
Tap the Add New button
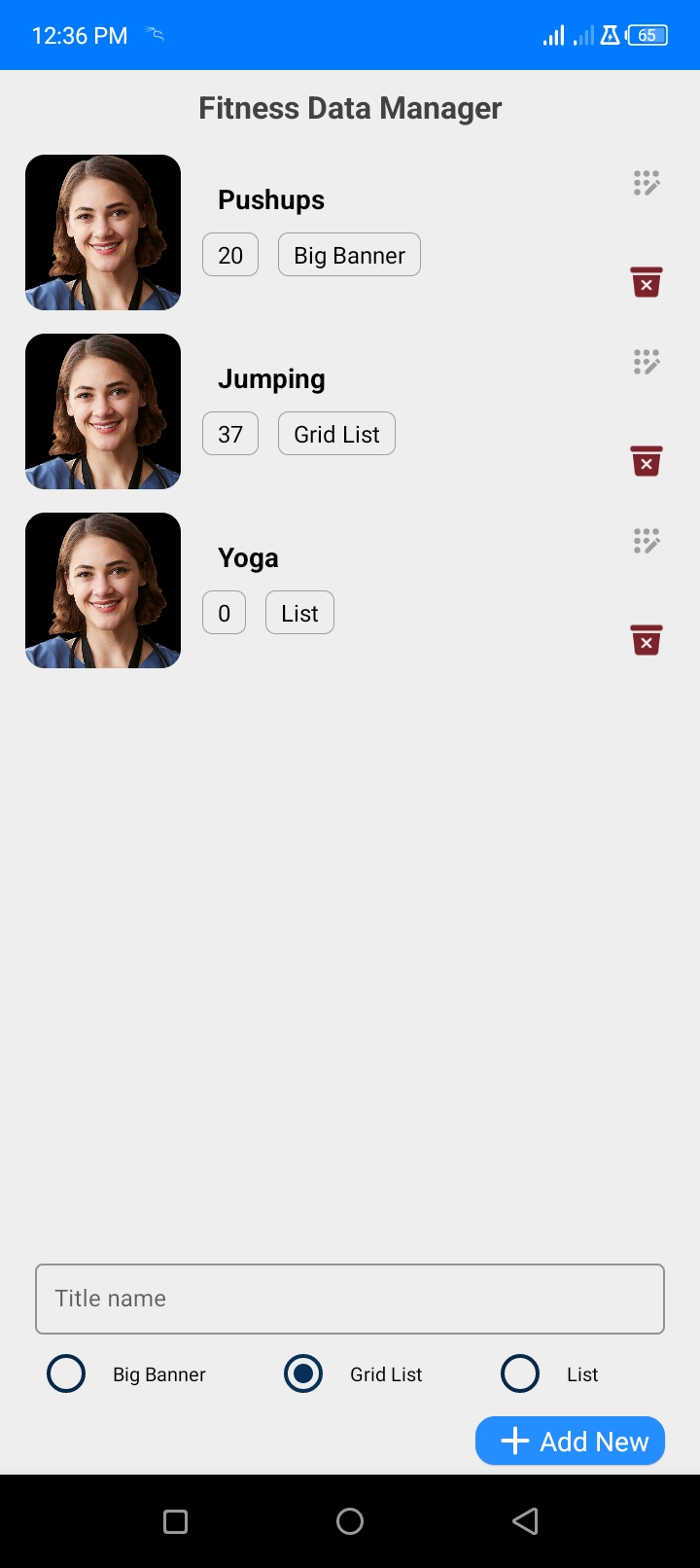pos(571,1441)
